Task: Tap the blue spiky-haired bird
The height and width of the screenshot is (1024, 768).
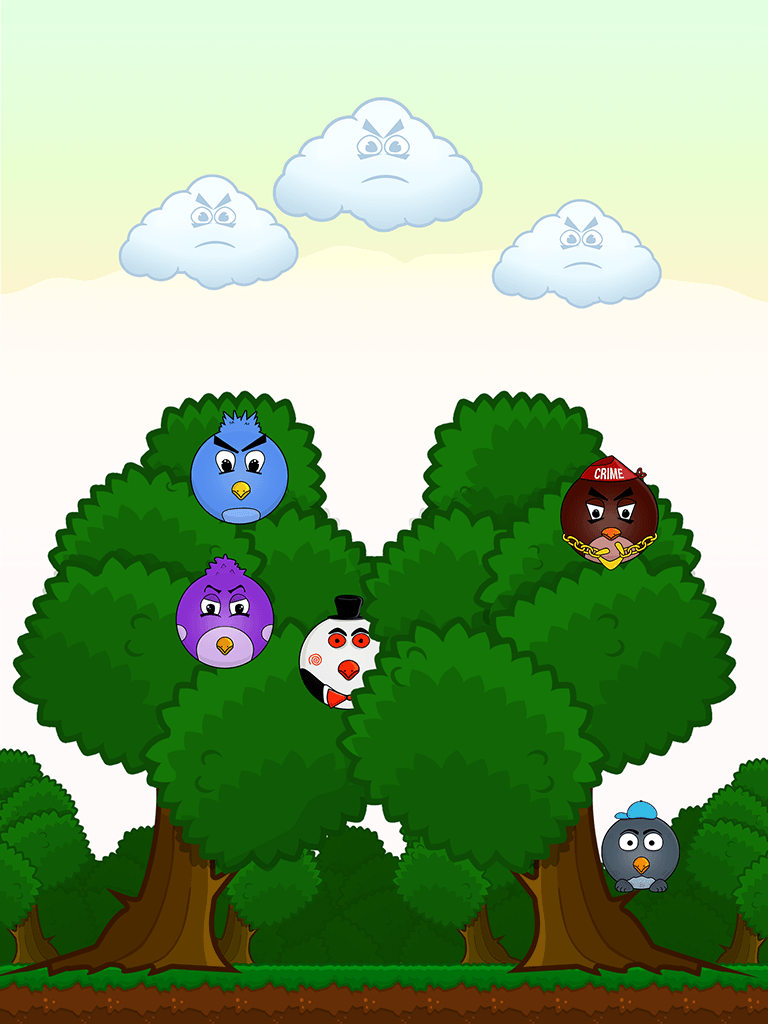Action: click(x=239, y=474)
